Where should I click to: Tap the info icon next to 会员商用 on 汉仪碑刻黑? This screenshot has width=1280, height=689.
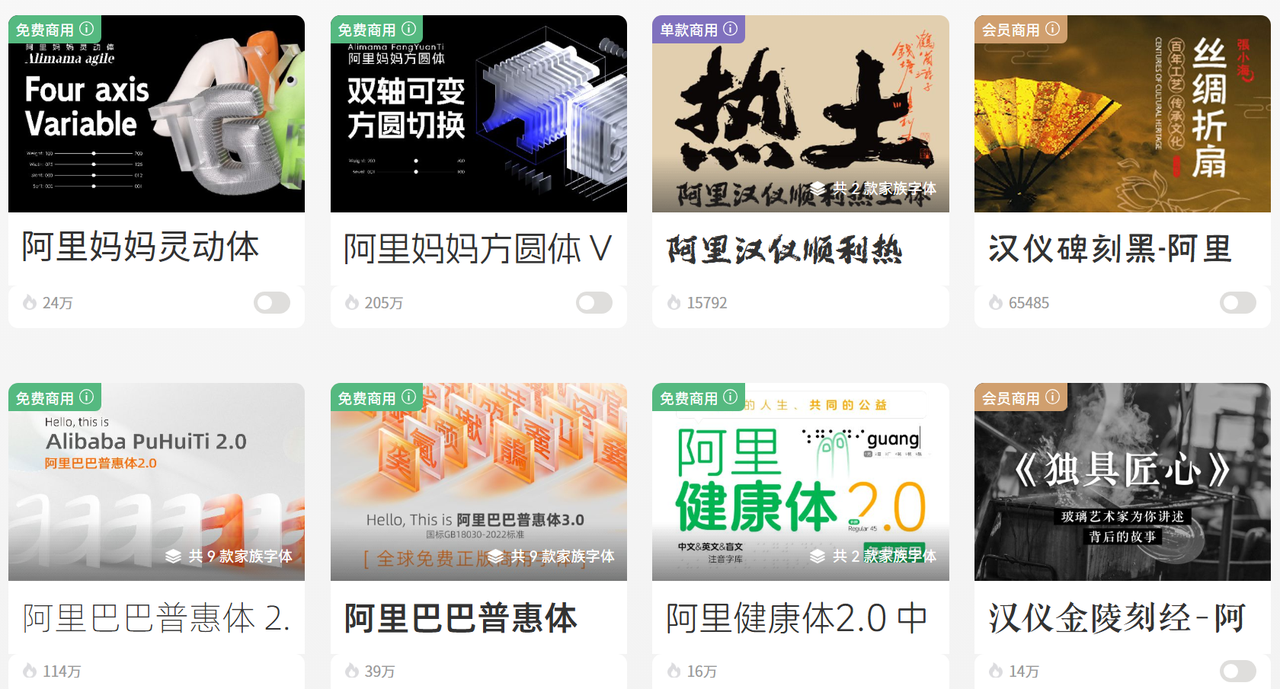pos(1053,29)
